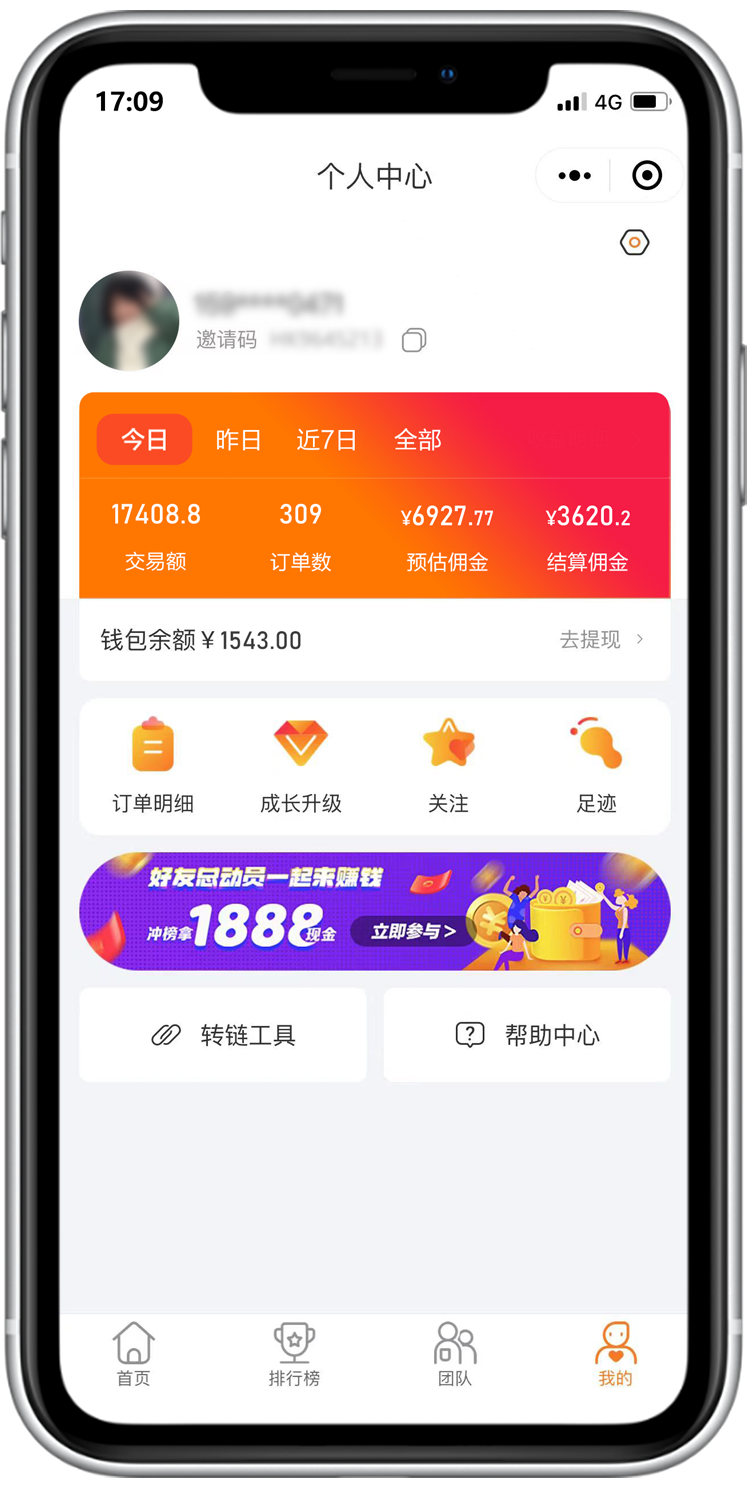The width and height of the screenshot is (750, 1488).
Task: View 关注 favorites
Action: tap(448, 766)
